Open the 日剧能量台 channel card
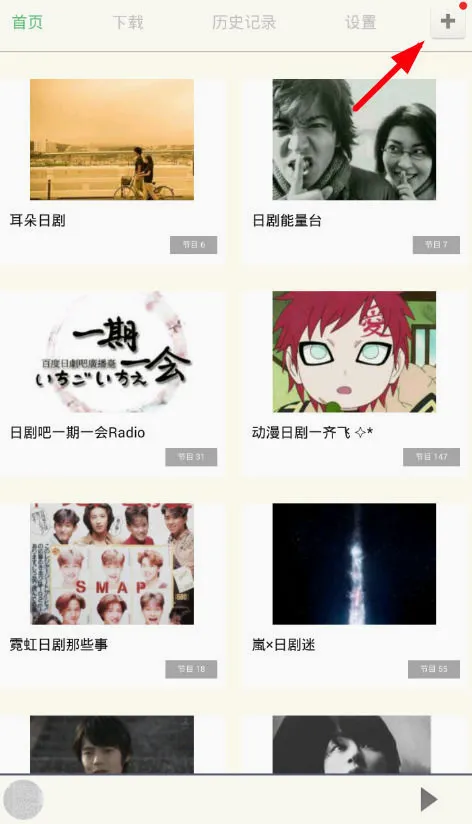 click(355, 169)
